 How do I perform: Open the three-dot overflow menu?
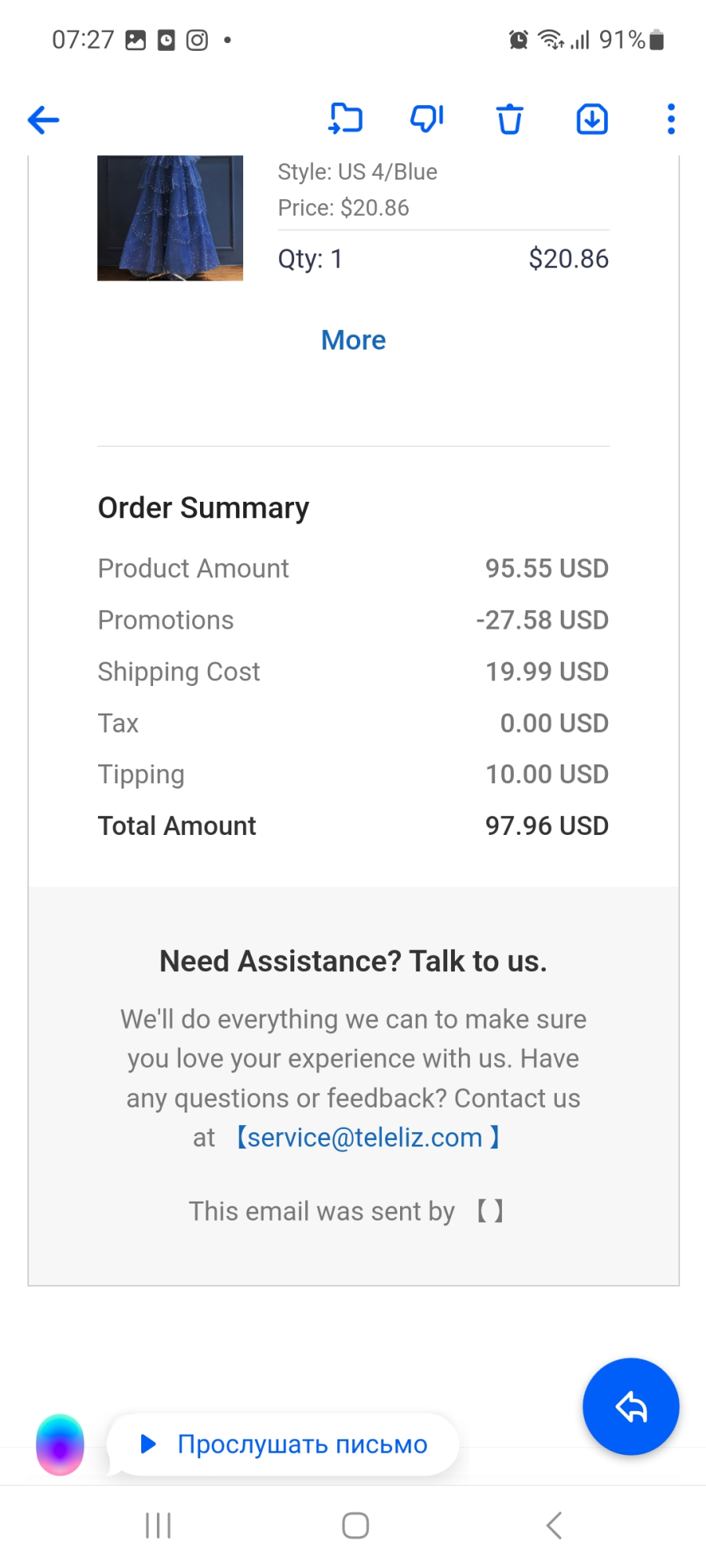pos(671,119)
